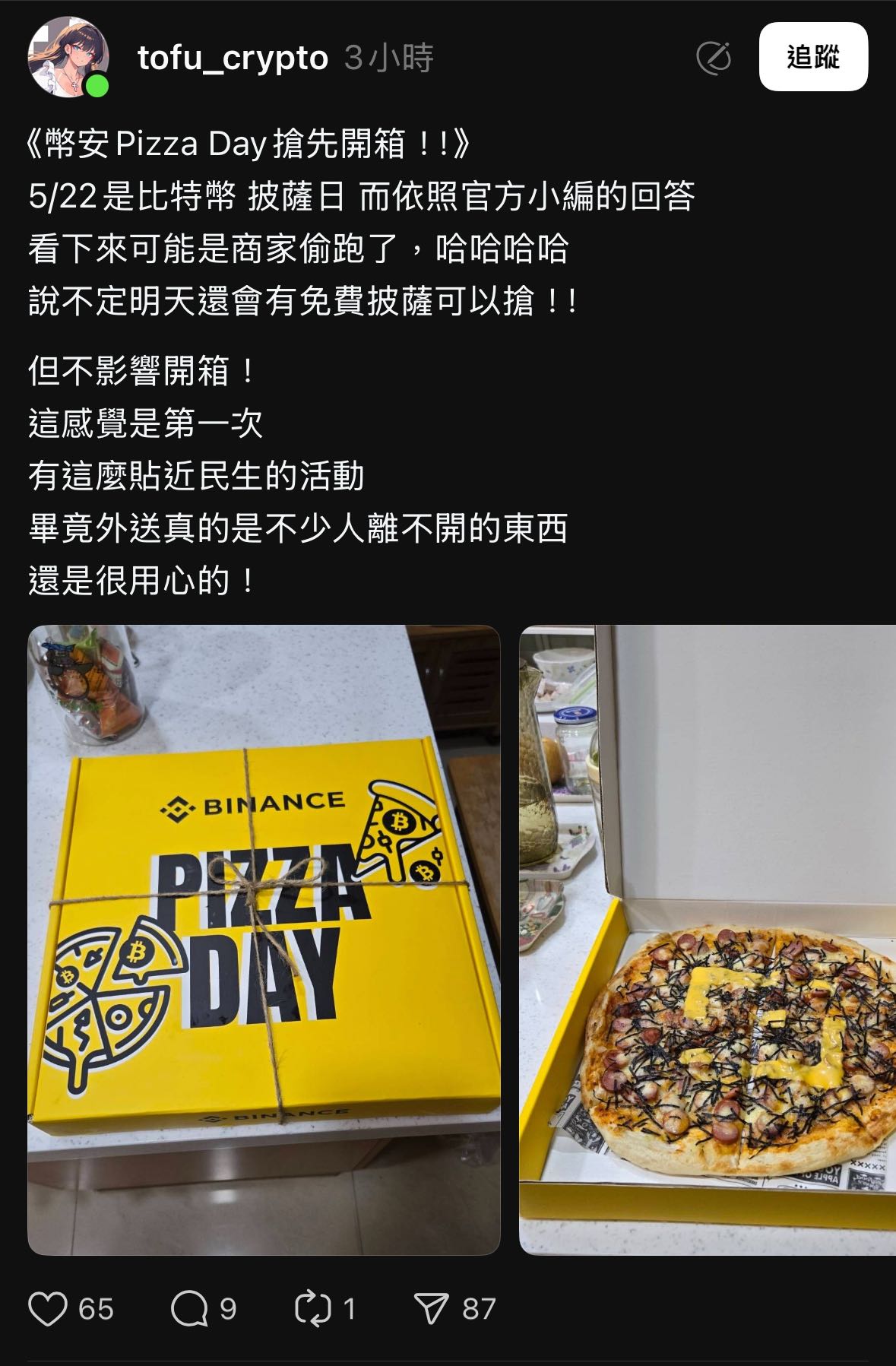The width and height of the screenshot is (896, 1366).
Task: Open the 9 replies thread
Action: [229, 1307]
